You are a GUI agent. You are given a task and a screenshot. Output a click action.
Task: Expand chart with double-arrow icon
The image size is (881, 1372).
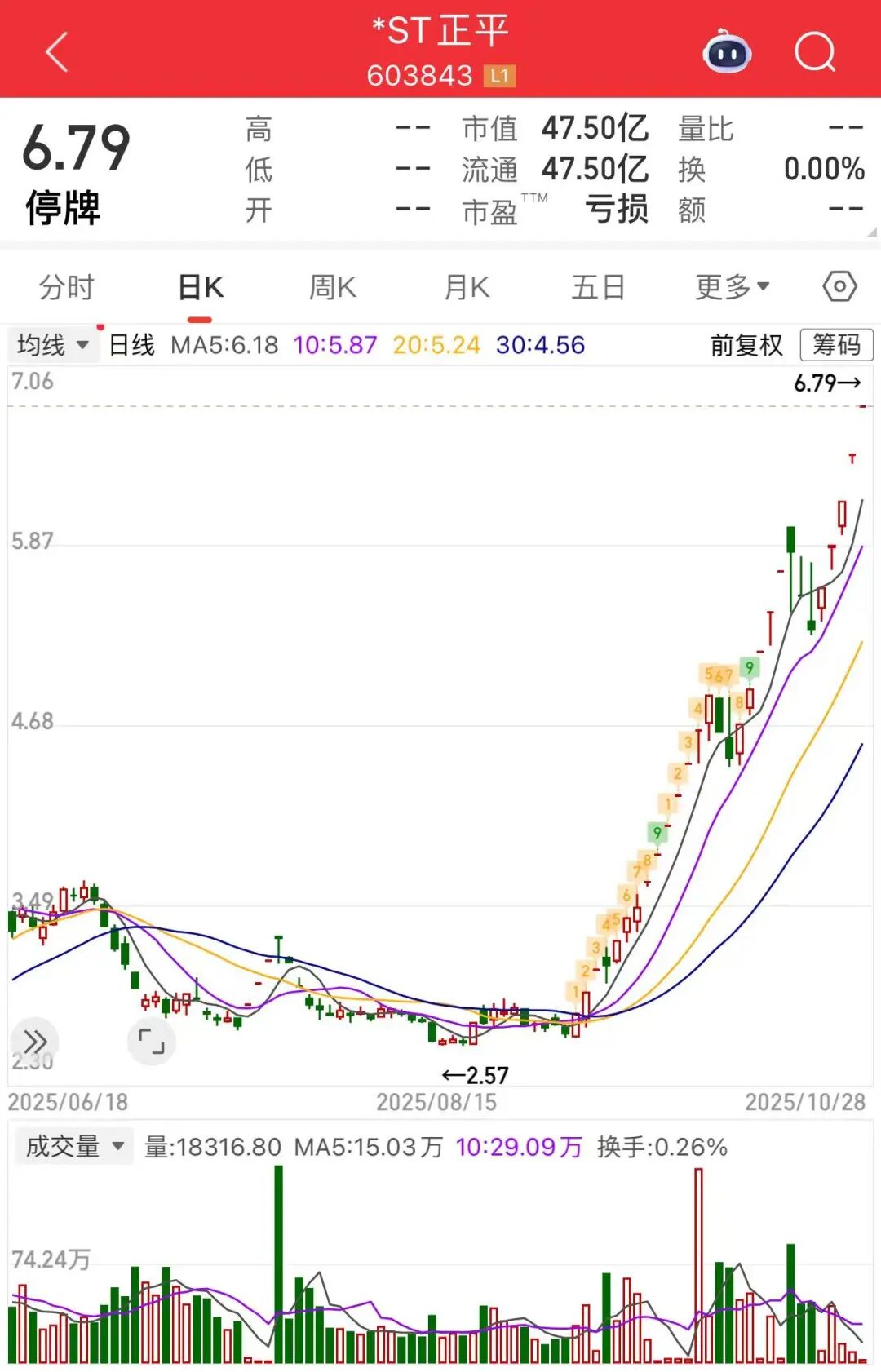coord(35,1042)
